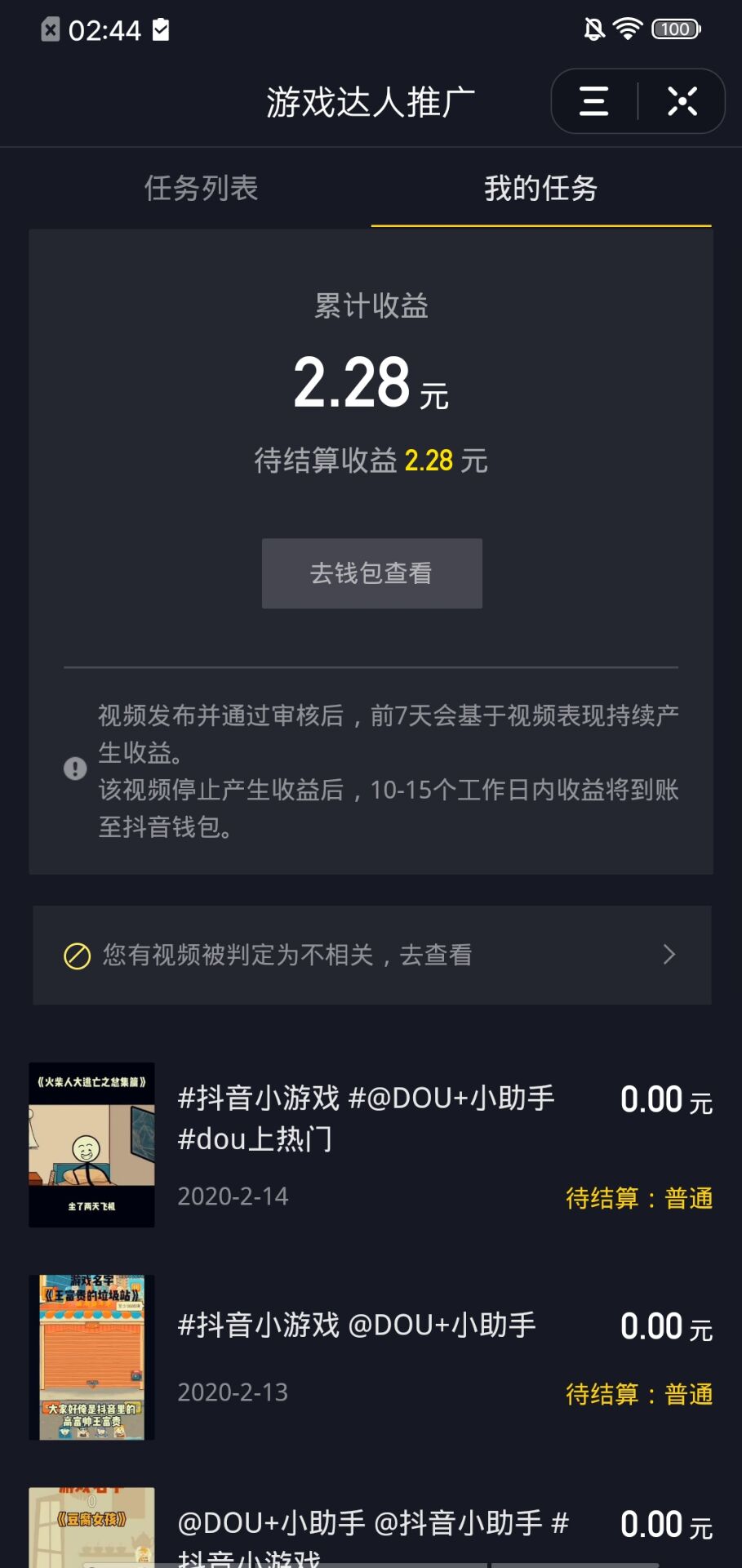Tap the 2.28 cumulative earnings amount
This screenshot has width=742, height=1568.
tap(353, 384)
